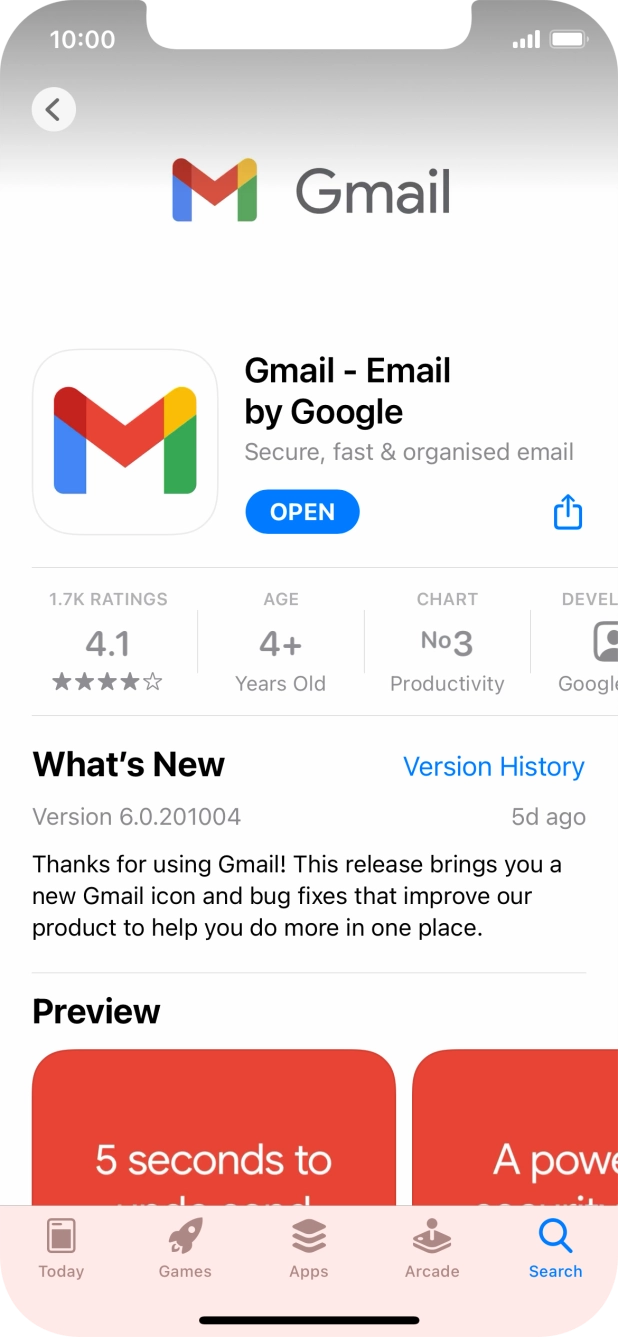Switch to the Apps tab
This screenshot has width=618, height=1337.
click(x=309, y=1248)
